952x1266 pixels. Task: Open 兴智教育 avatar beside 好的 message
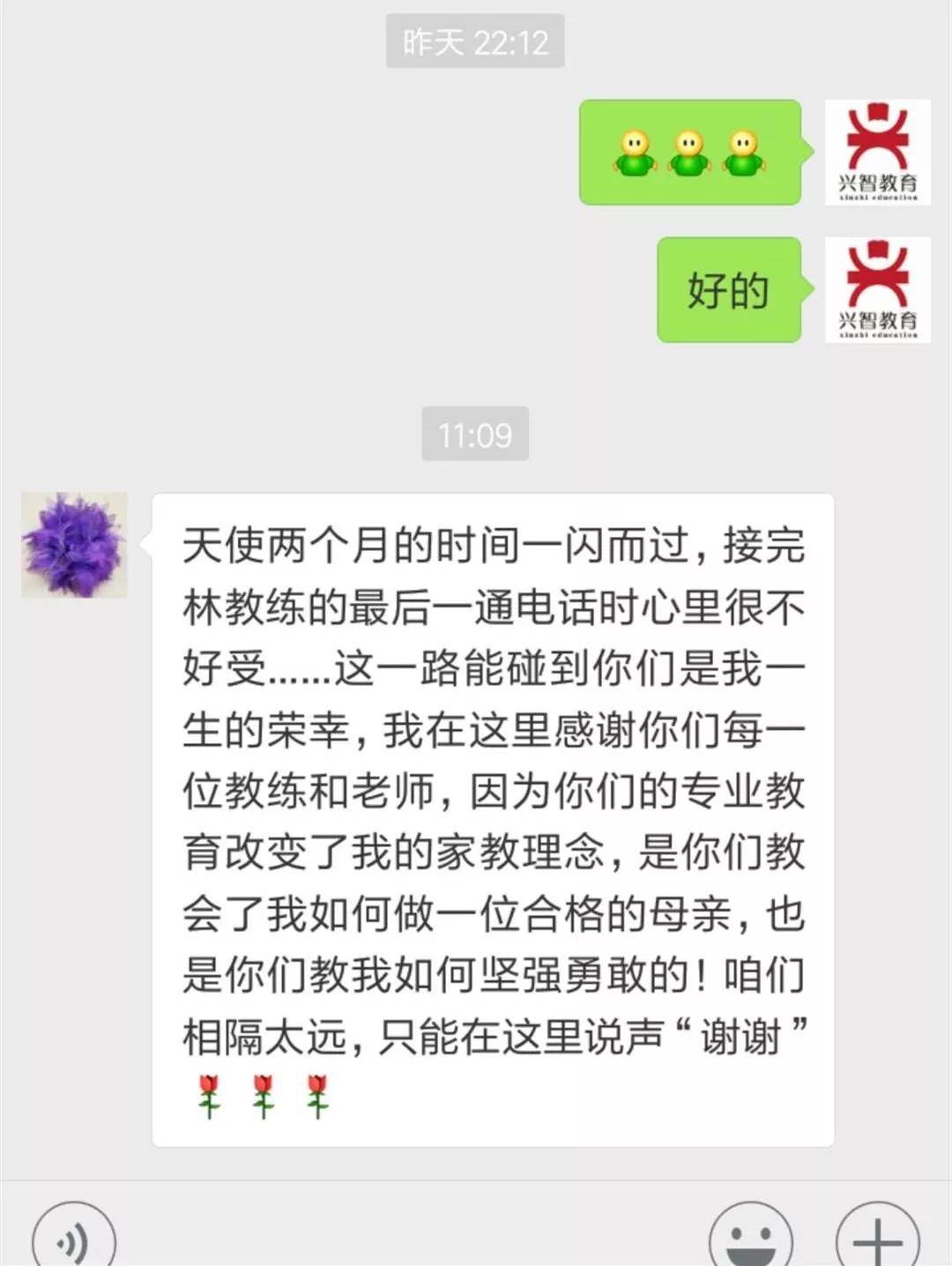click(877, 289)
